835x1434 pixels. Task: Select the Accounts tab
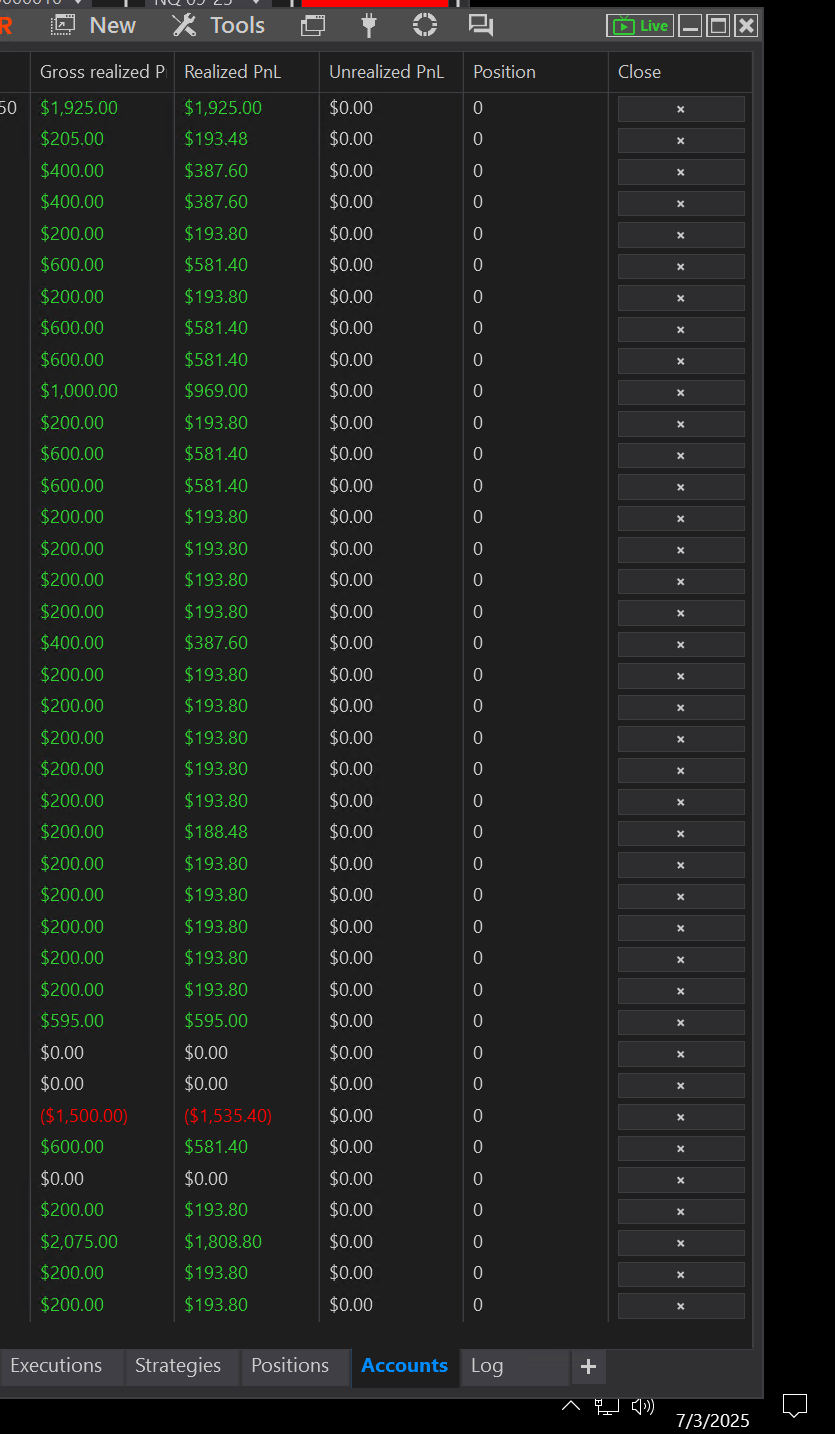(404, 1366)
